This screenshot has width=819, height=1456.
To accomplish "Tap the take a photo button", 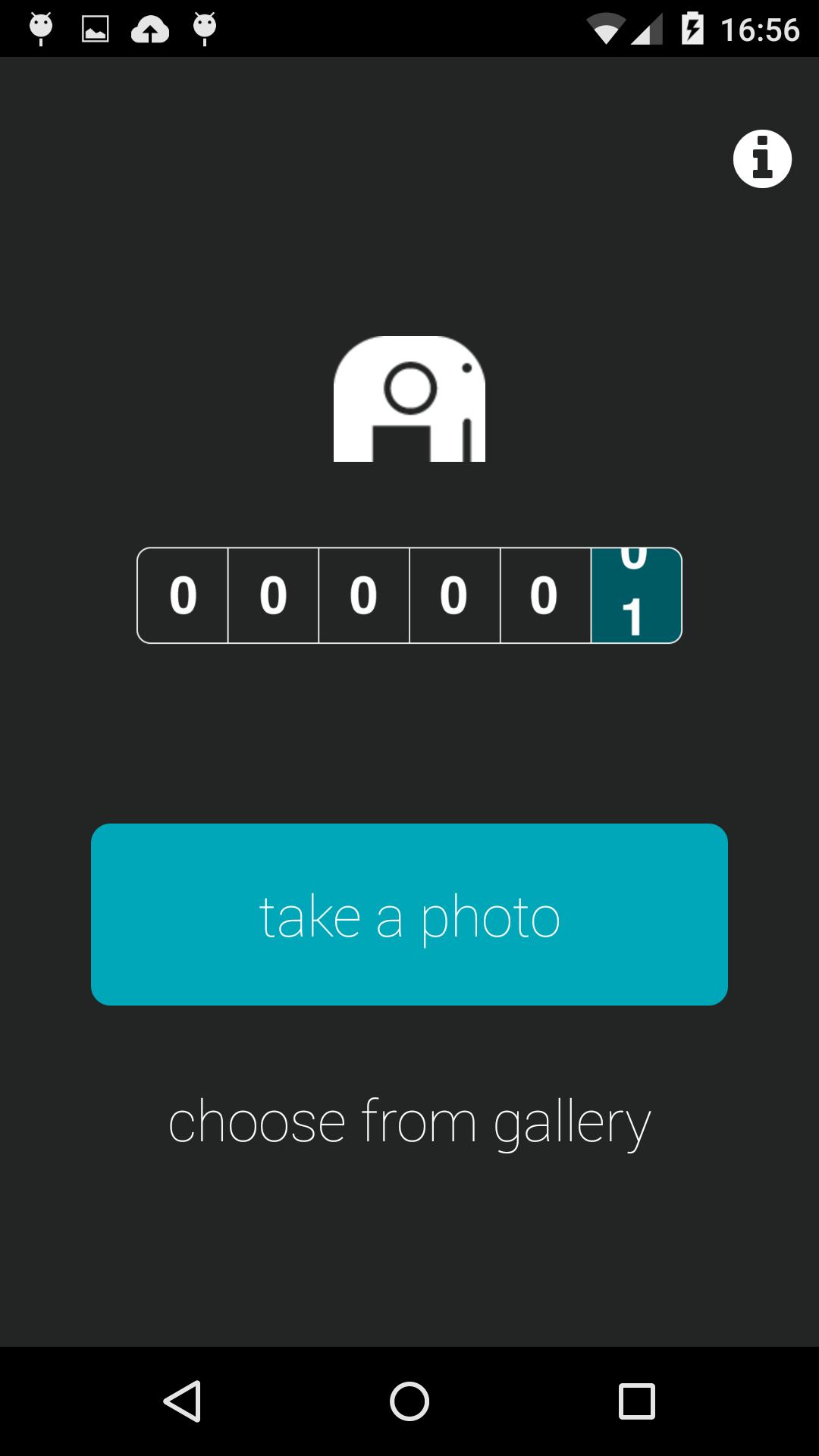I will coord(409,915).
